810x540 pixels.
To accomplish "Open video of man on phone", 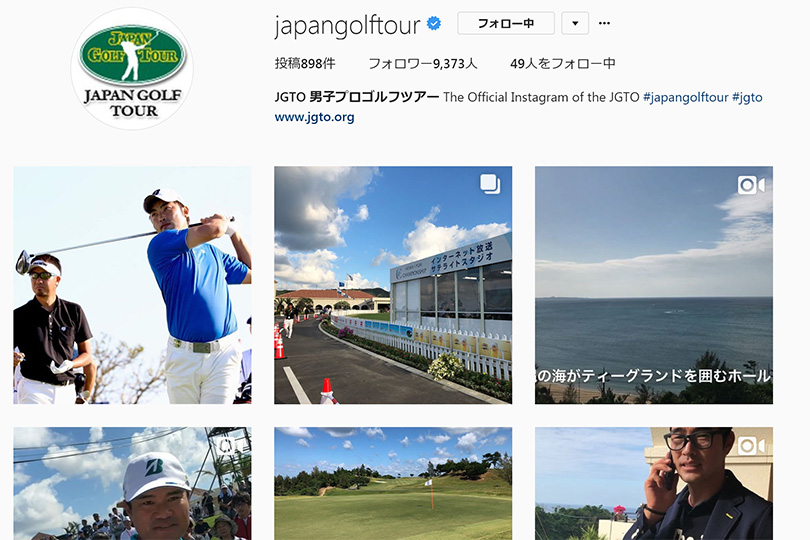I will [654, 485].
